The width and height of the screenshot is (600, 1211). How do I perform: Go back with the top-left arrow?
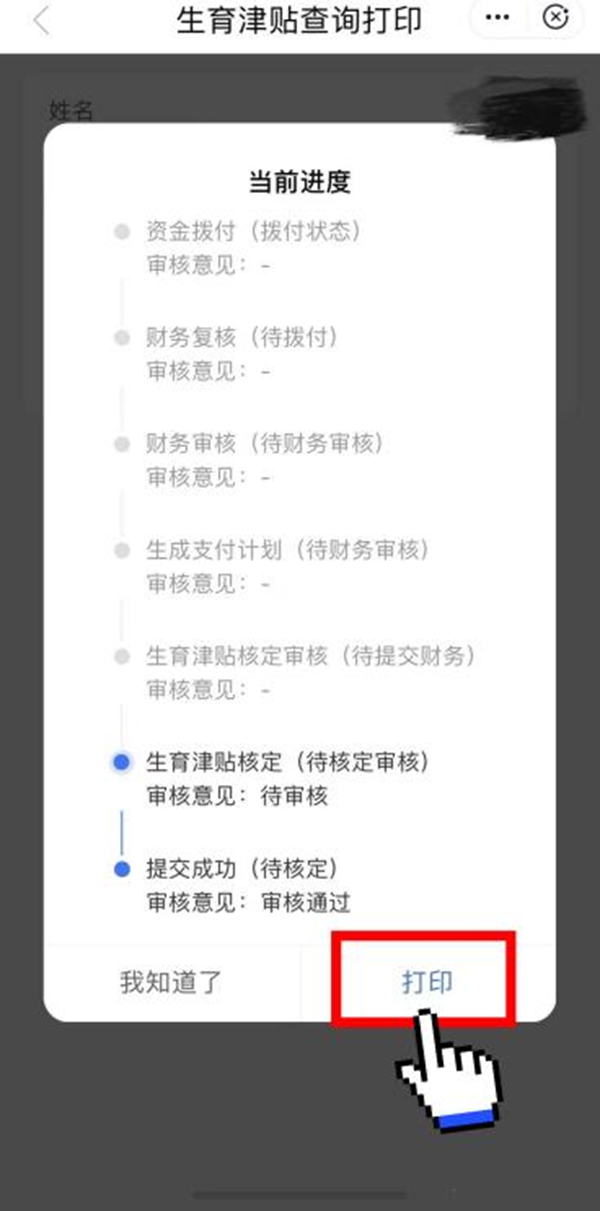pyautogui.click(x=41, y=20)
